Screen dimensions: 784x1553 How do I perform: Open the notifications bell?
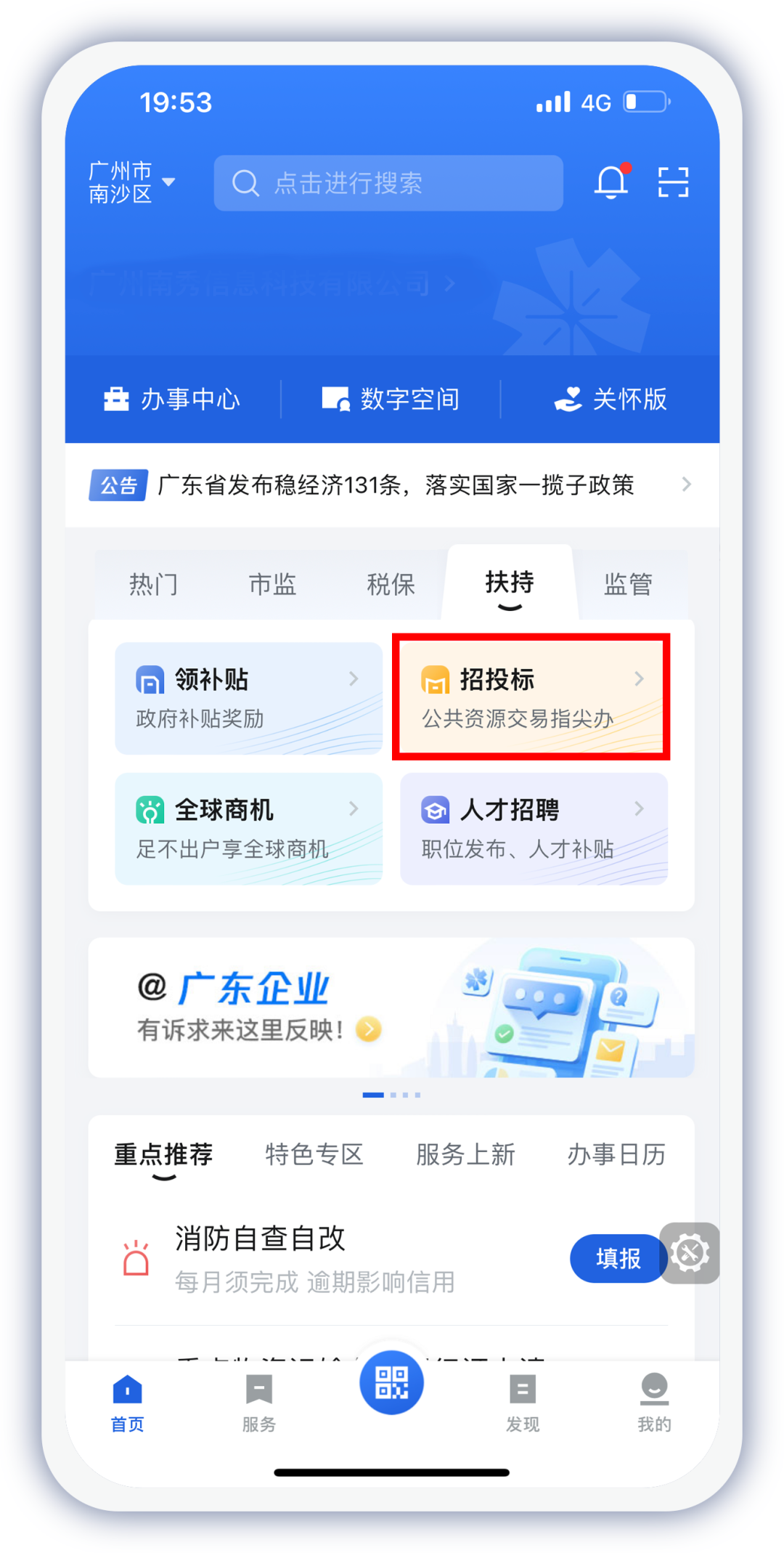coord(611,182)
